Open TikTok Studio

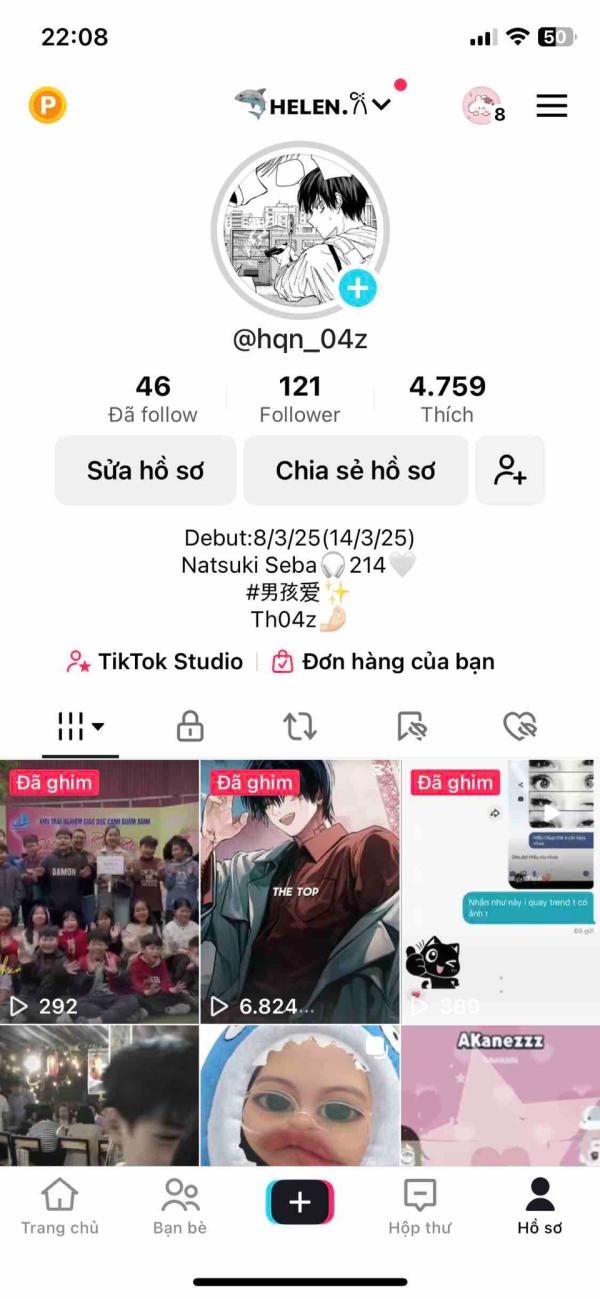point(155,661)
